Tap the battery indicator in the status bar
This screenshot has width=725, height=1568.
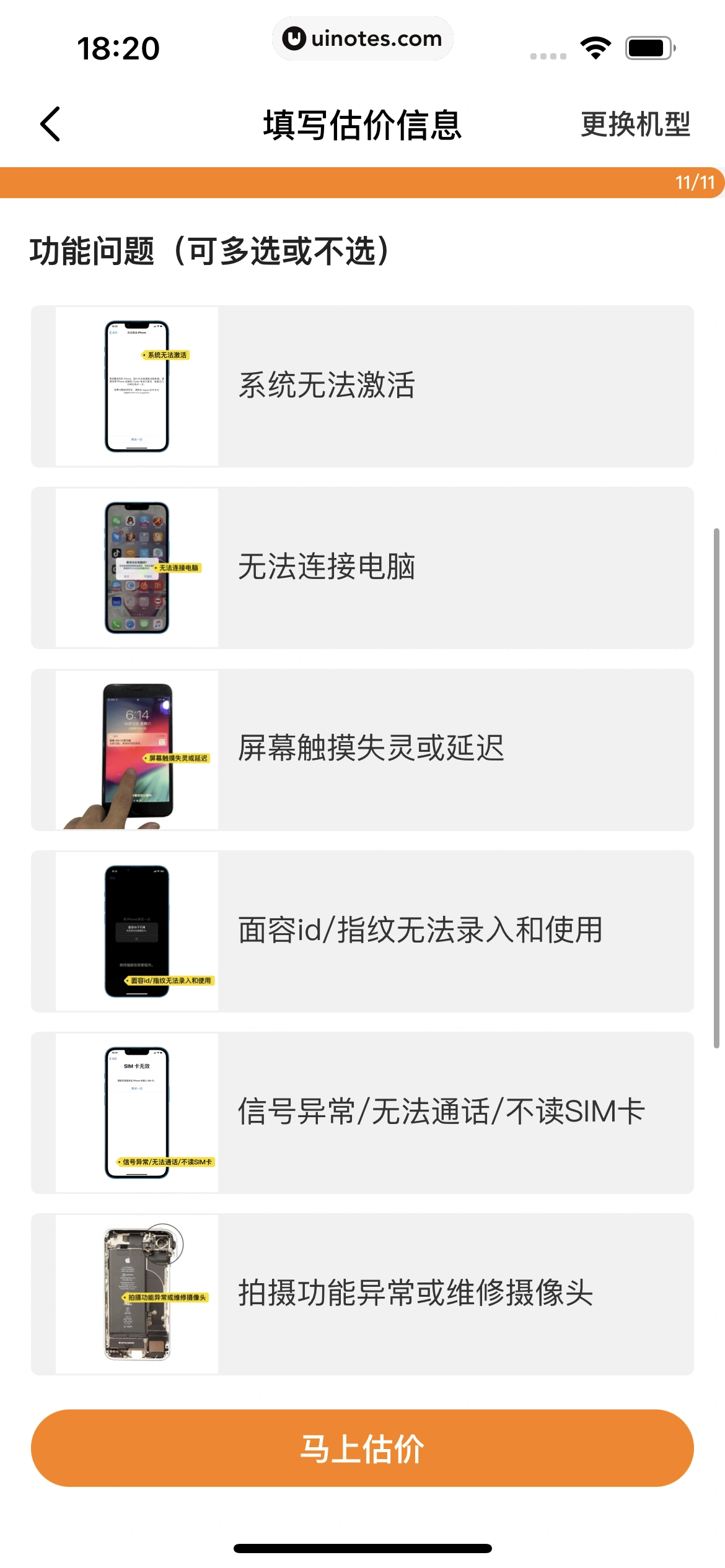tap(649, 46)
